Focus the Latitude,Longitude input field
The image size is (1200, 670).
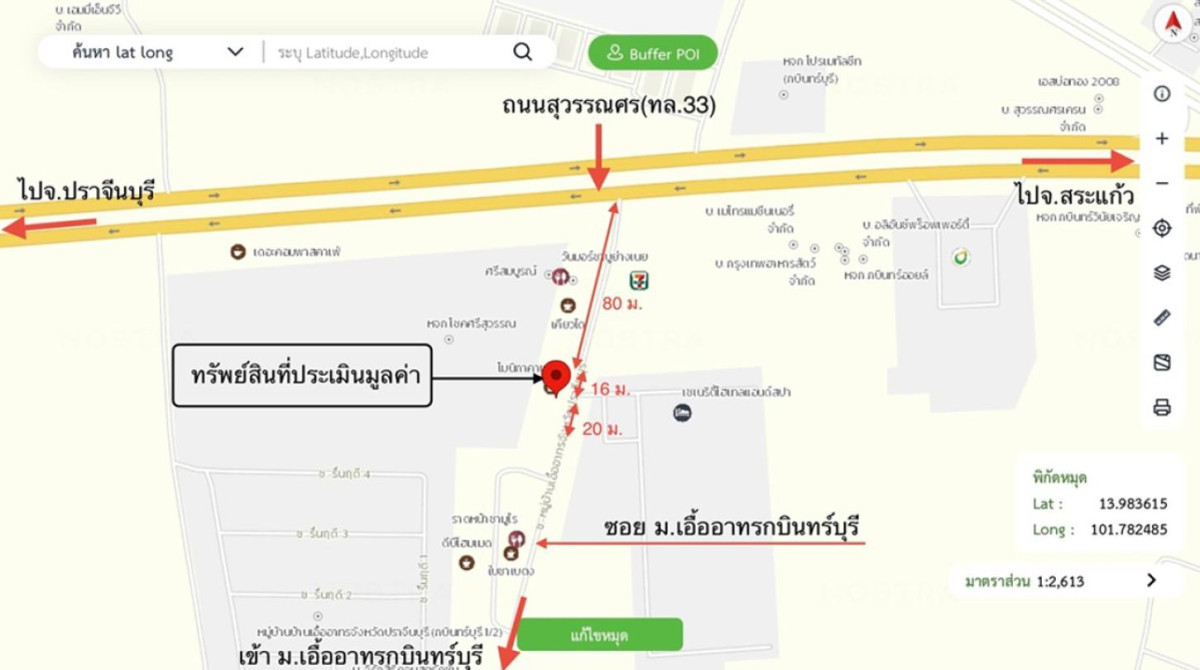click(x=390, y=53)
